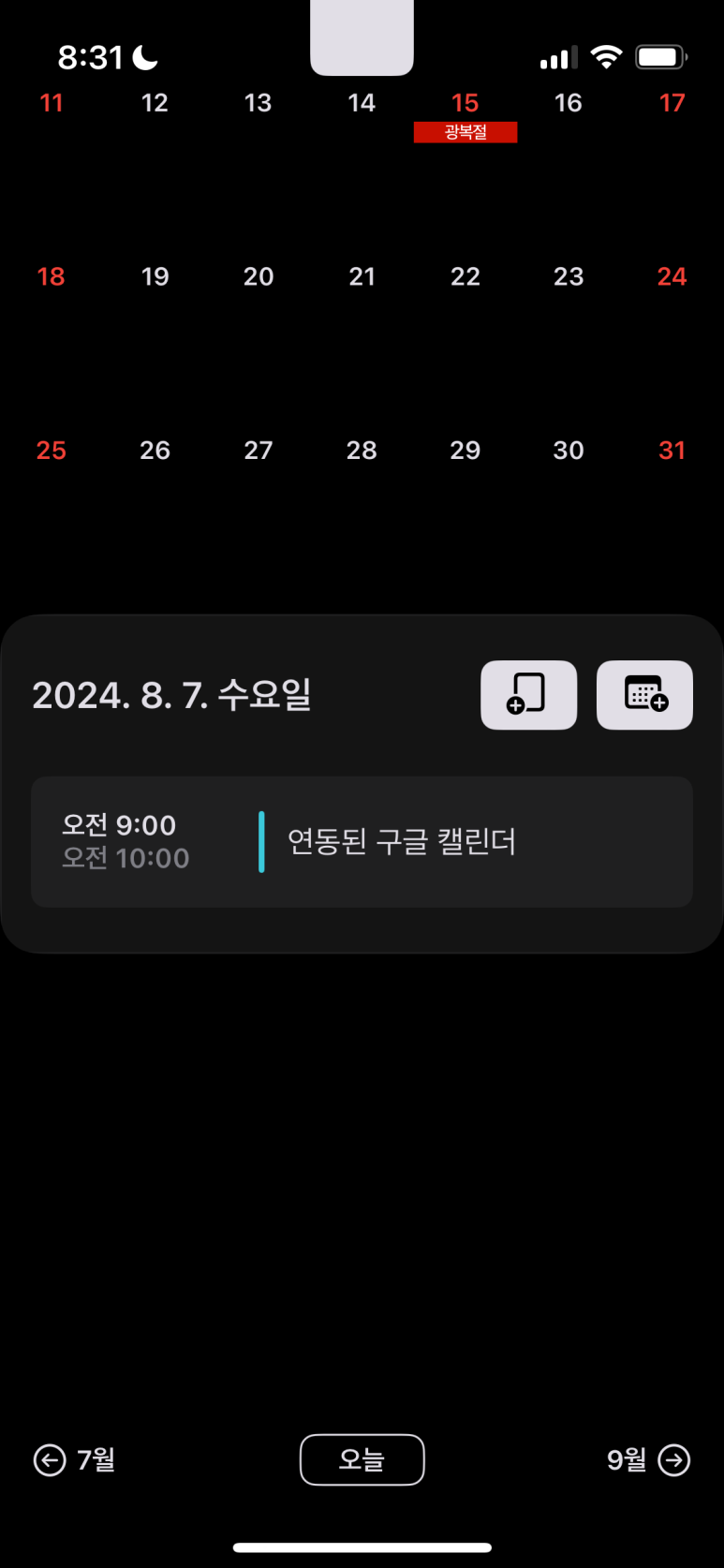The width and height of the screenshot is (724, 1568).
Task: Tap the add calendar event icon
Action: [644, 695]
